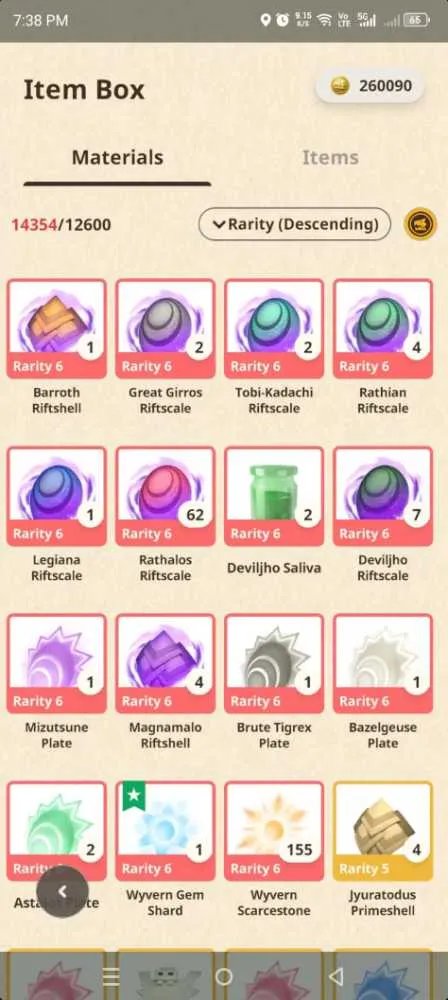Open the Rarity (Descending) sort dropdown

[294, 224]
